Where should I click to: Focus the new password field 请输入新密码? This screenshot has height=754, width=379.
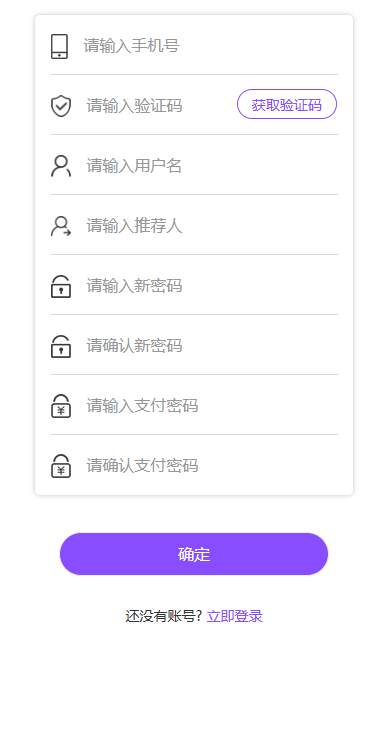[212, 286]
